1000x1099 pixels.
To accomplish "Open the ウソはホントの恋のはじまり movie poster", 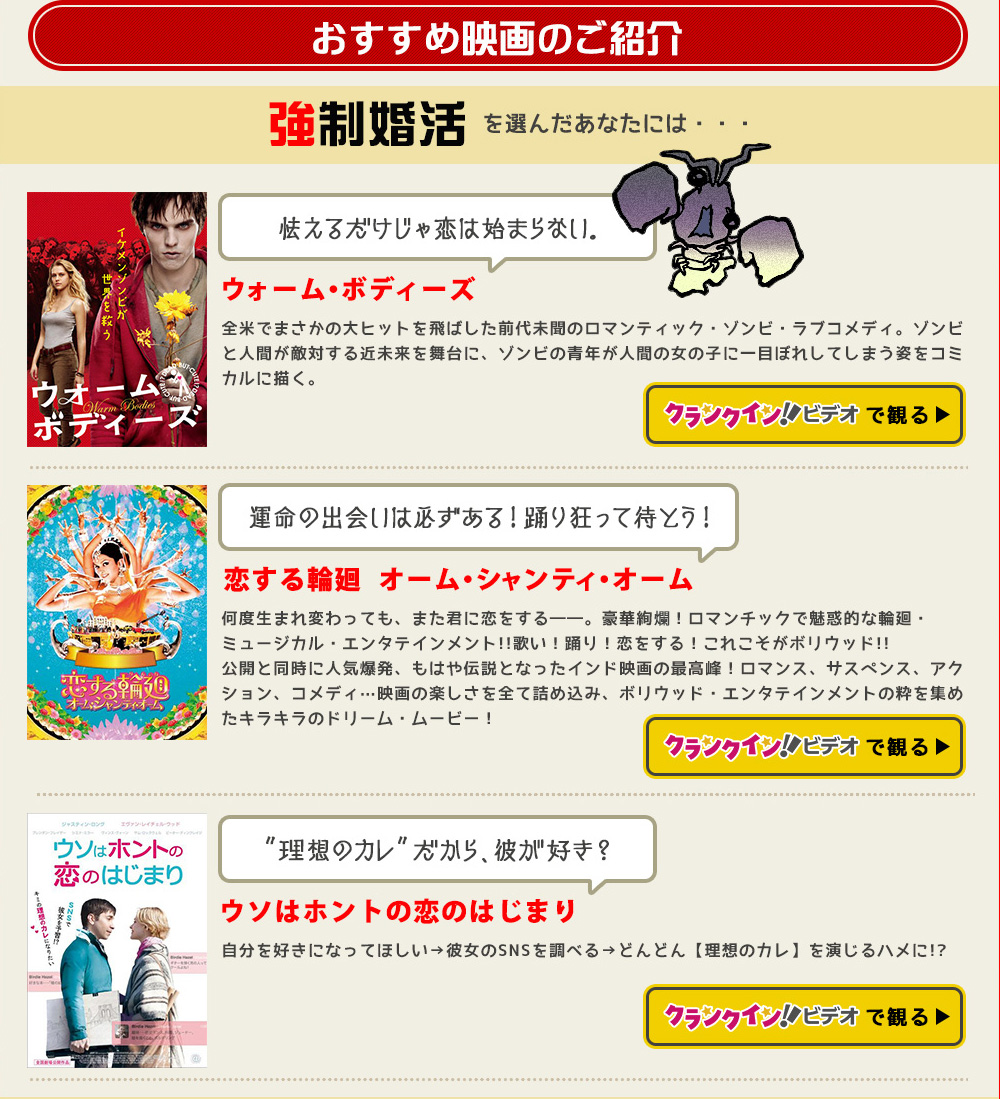I will pos(117,940).
